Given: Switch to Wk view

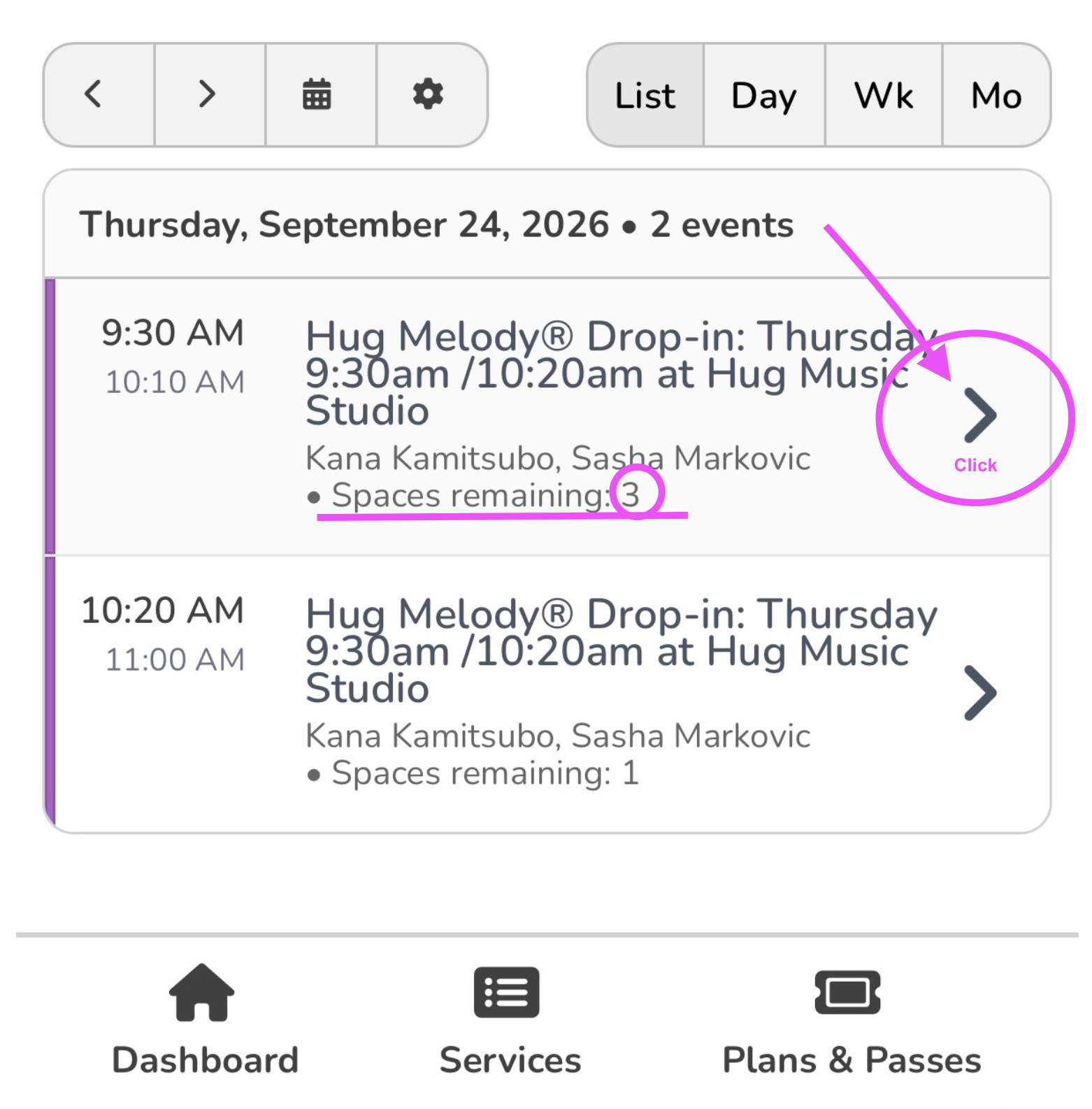Looking at the screenshot, I should (x=884, y=94).
